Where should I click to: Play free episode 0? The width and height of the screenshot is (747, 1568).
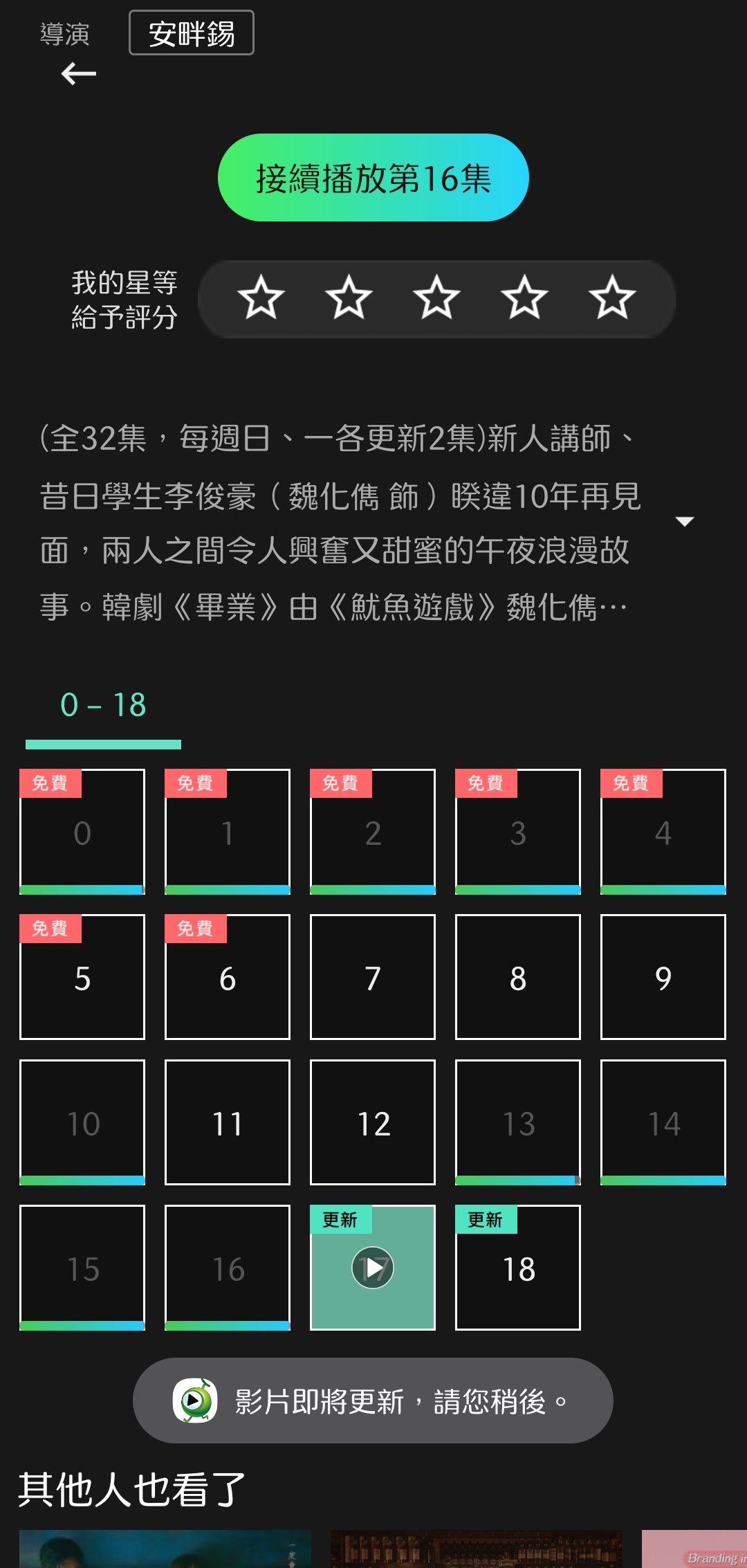click(82, 832)
